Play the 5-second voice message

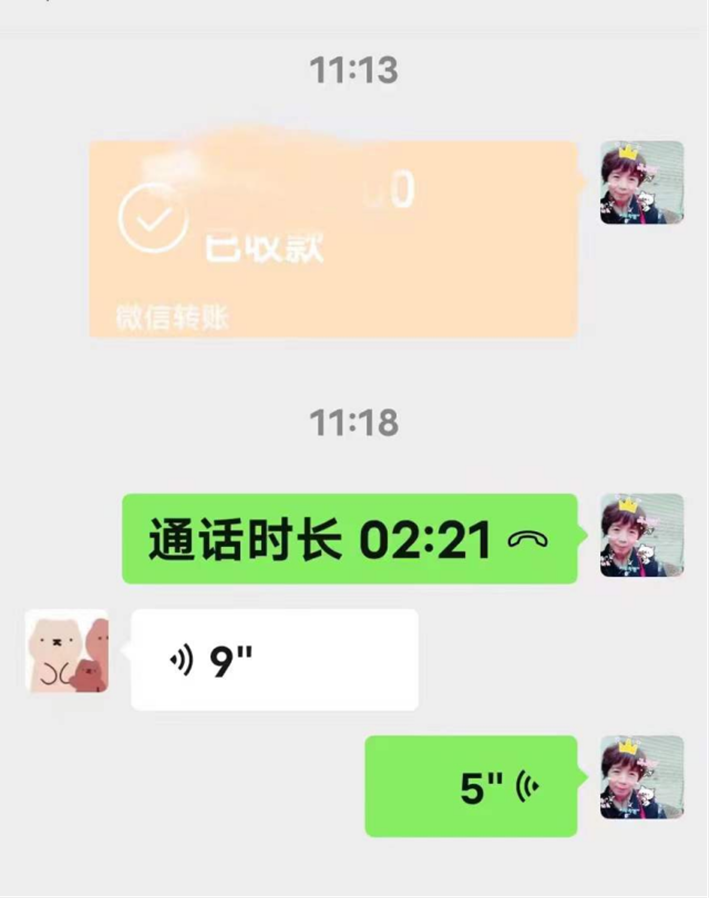[x=470, y=786]
